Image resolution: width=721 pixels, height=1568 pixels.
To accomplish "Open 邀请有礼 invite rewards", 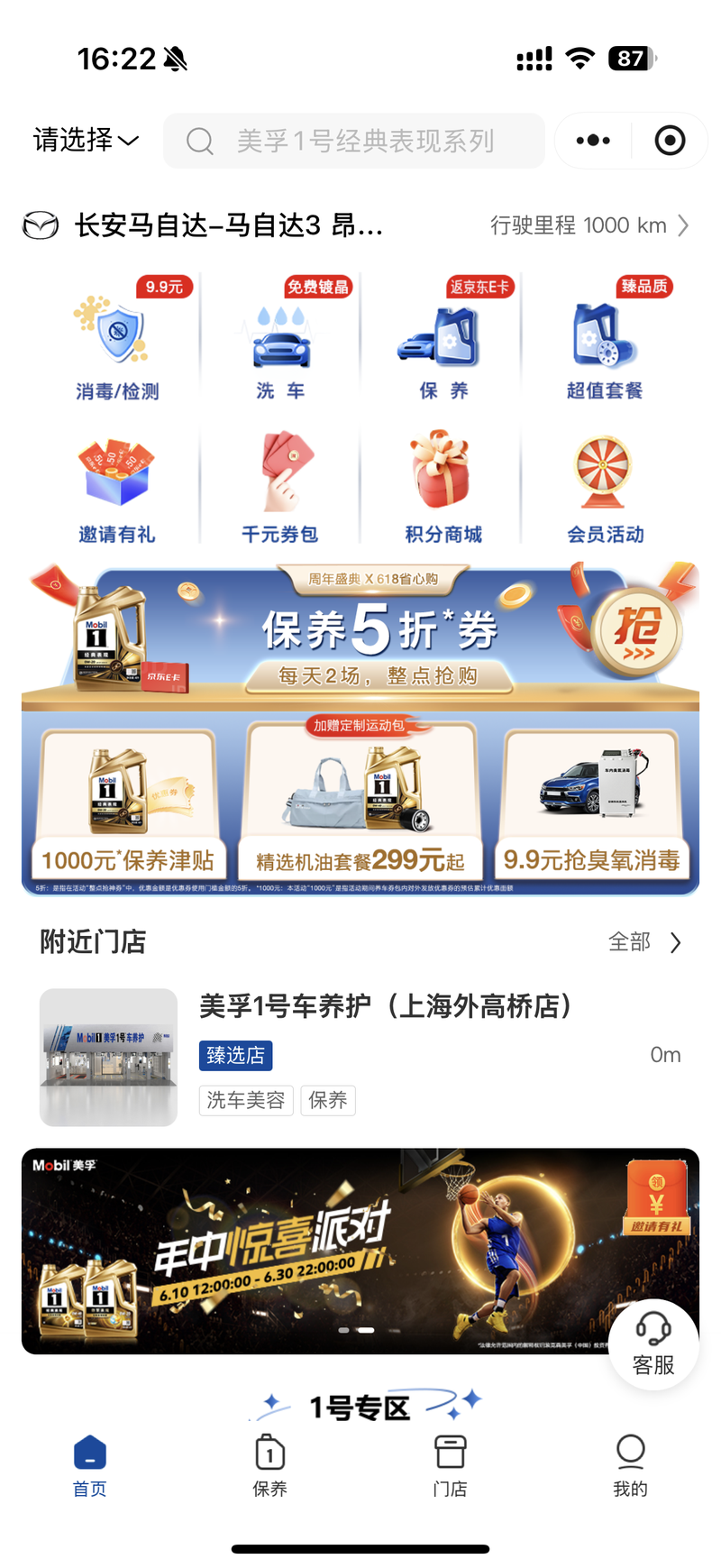I will pos(117,488).
